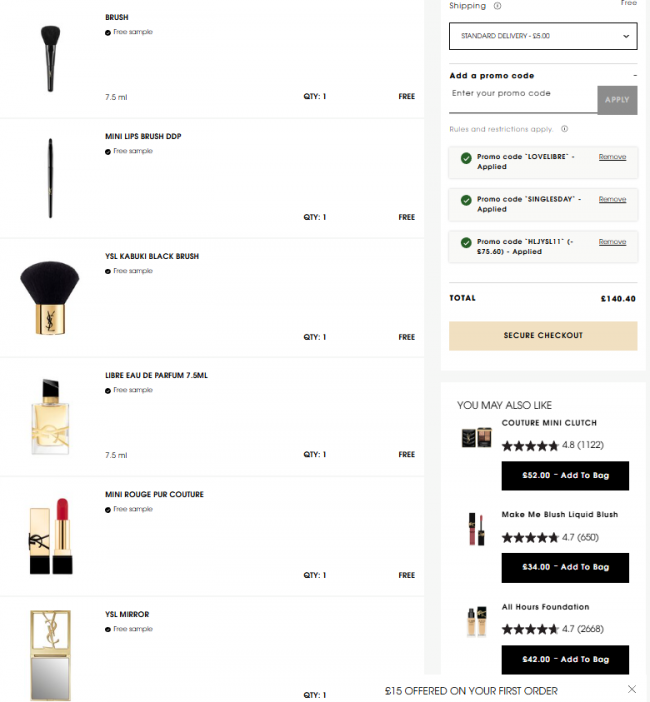Dismiss the £15 first order banner
Screen dimensions: 650x702
coord(631,690)
